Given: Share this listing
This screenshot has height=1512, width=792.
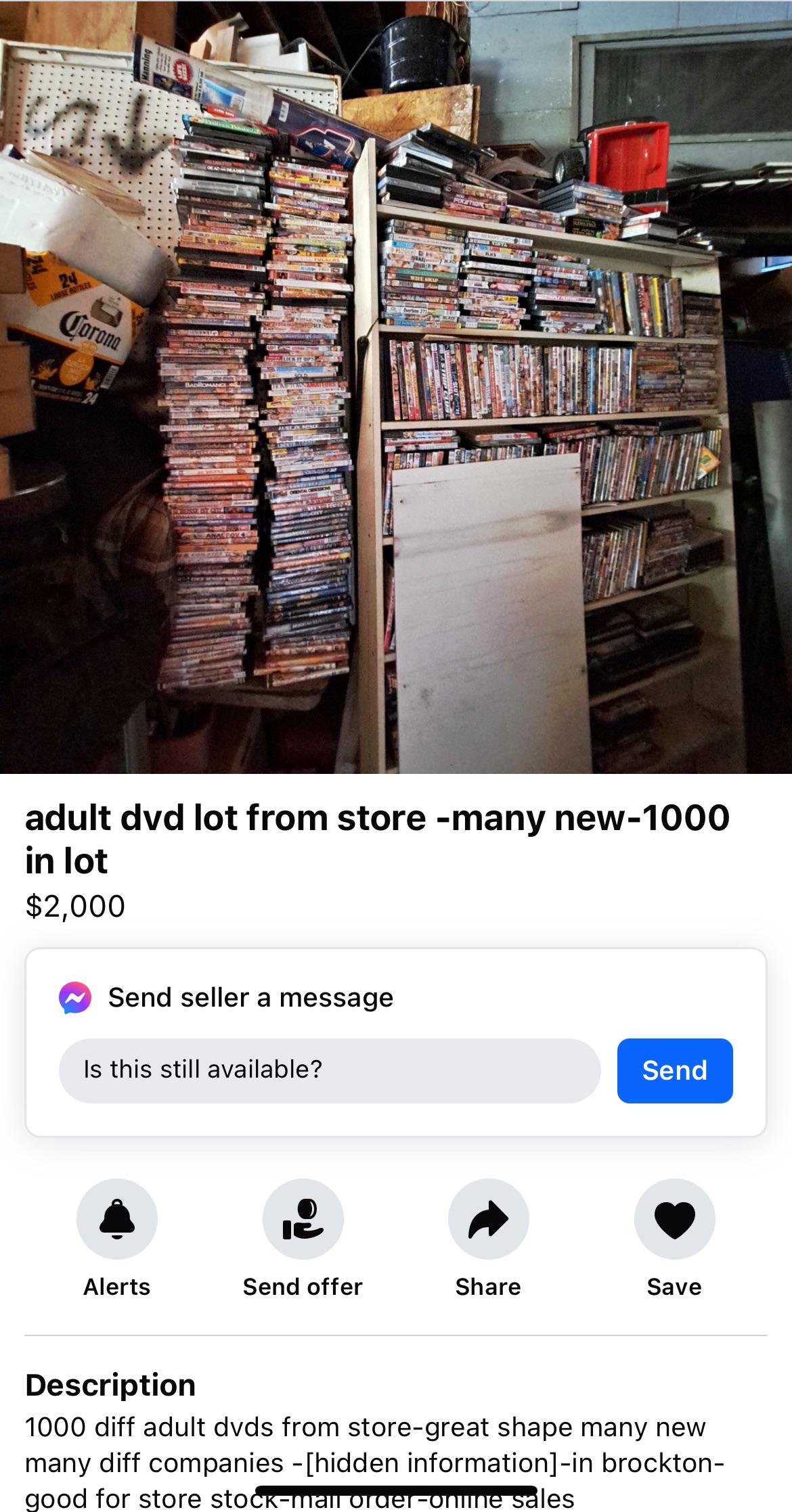Looking at the screenshot, I should pos(488,1219).
